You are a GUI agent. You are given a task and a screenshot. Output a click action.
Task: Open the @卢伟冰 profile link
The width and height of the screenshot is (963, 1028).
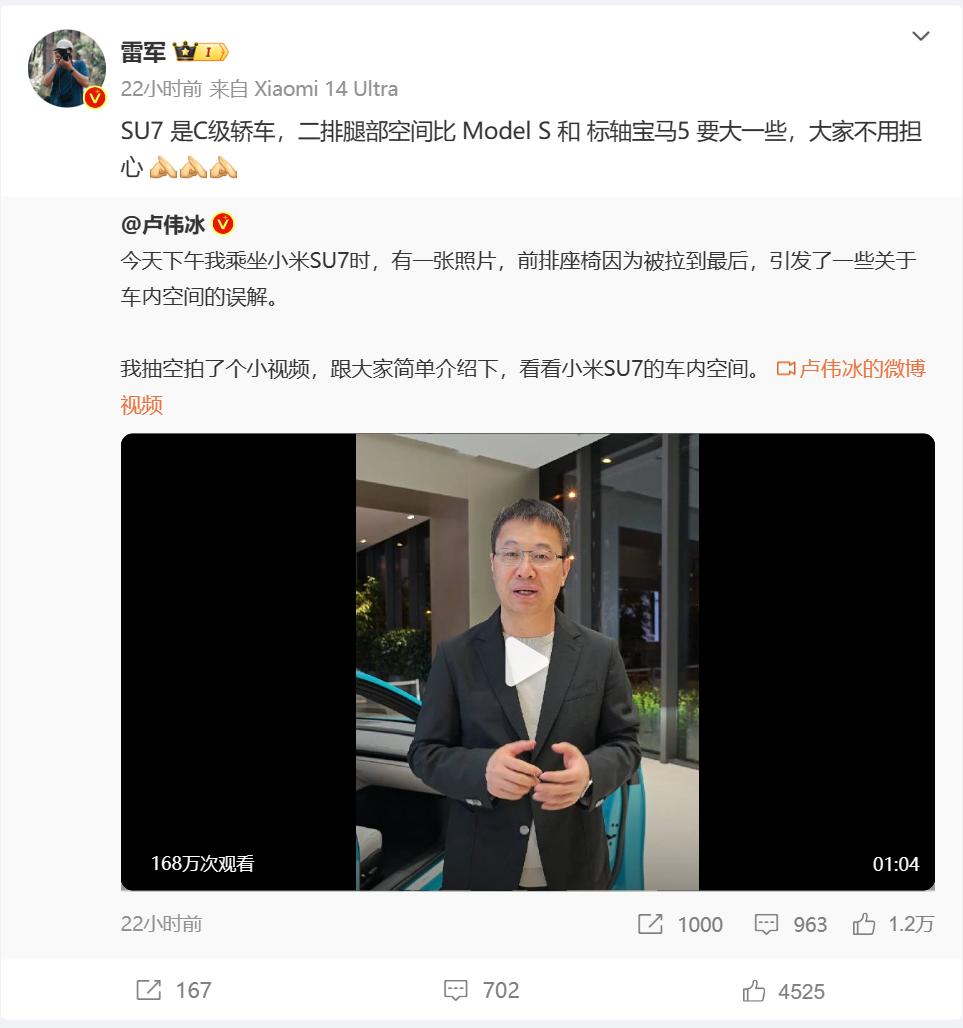[x=163, y=225]
